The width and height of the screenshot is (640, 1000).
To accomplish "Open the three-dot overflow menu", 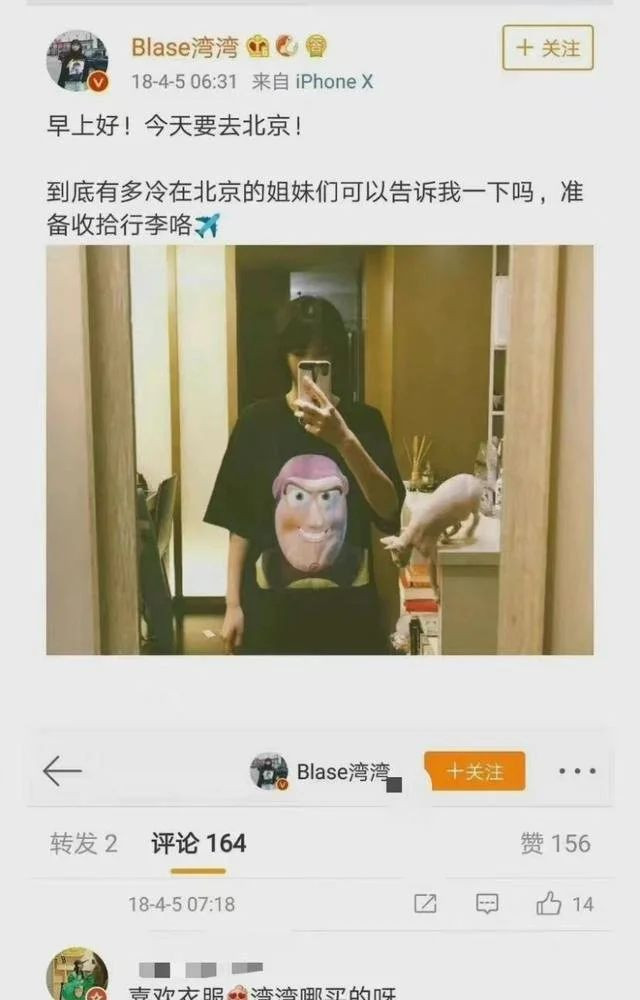I will click(x=577, y=771).
